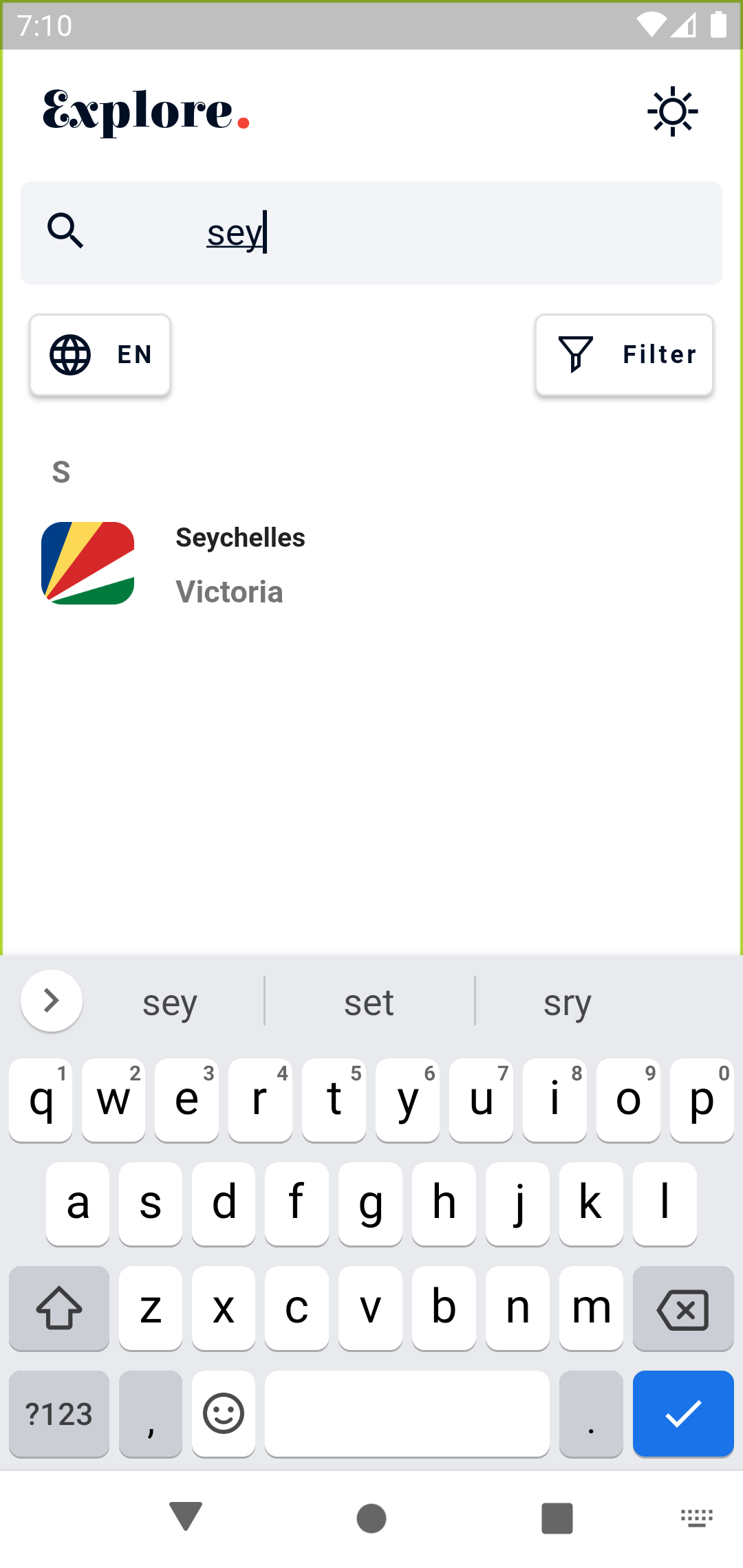
Task: Tap the shift key on keyboard
Action: pos(59,1309)
